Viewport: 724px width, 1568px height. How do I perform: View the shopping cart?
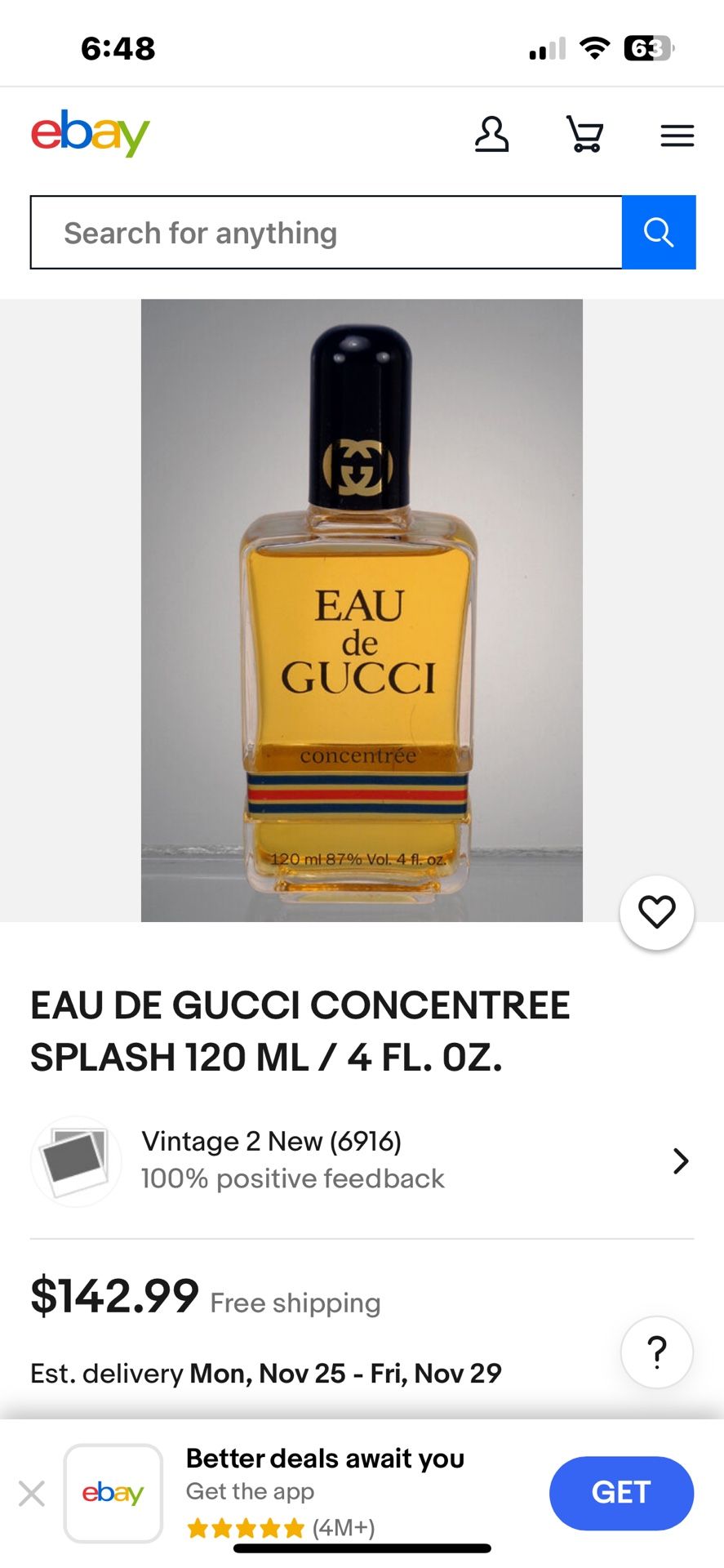[x=585, y=135]
